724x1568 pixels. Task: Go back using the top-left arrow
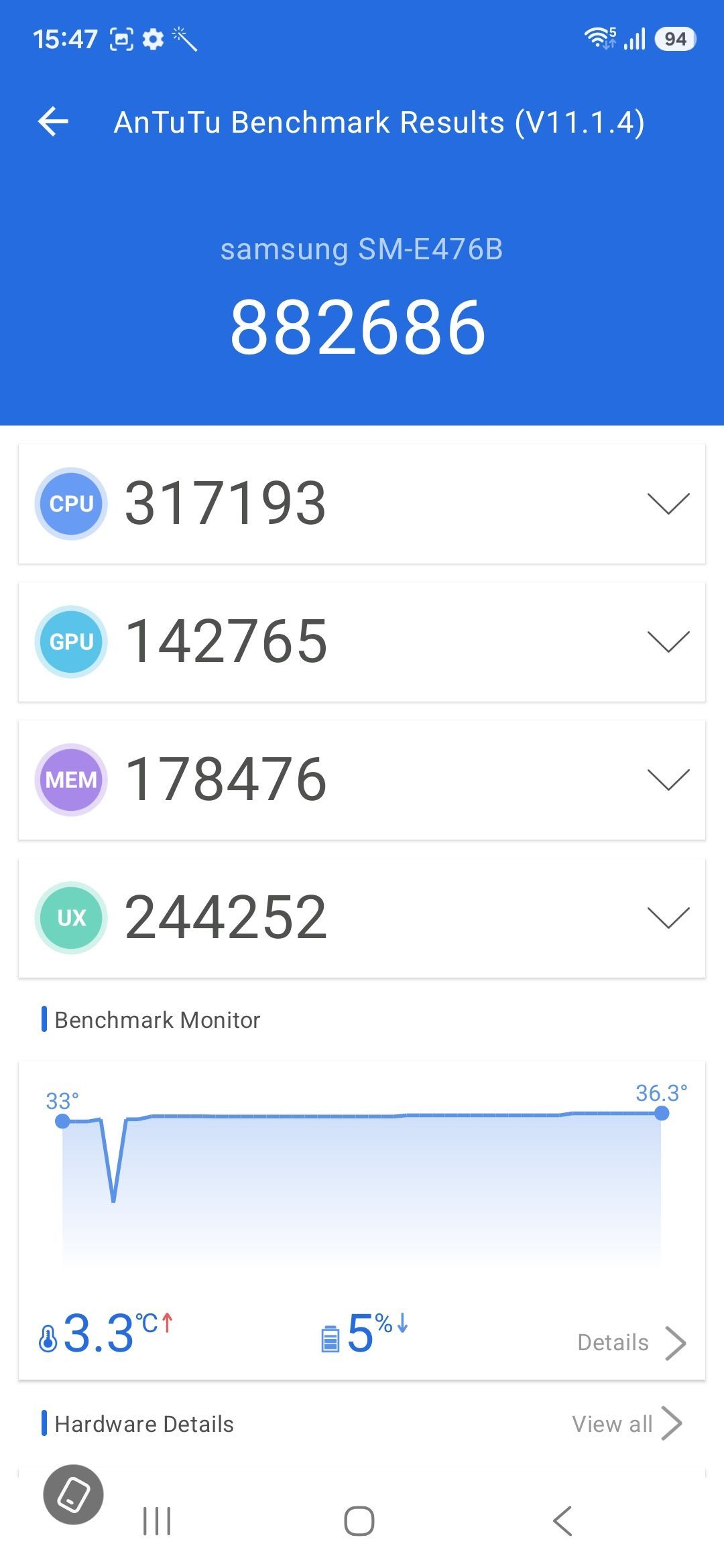click(54, 122)
